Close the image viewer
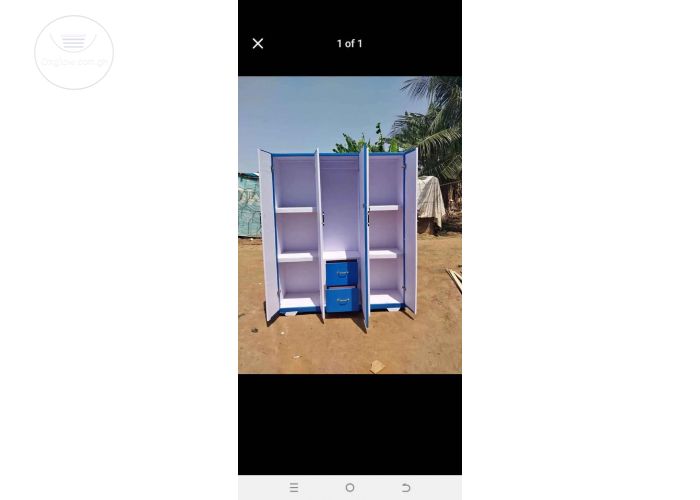This screenshot has height=500, width=700. (258, 44)
